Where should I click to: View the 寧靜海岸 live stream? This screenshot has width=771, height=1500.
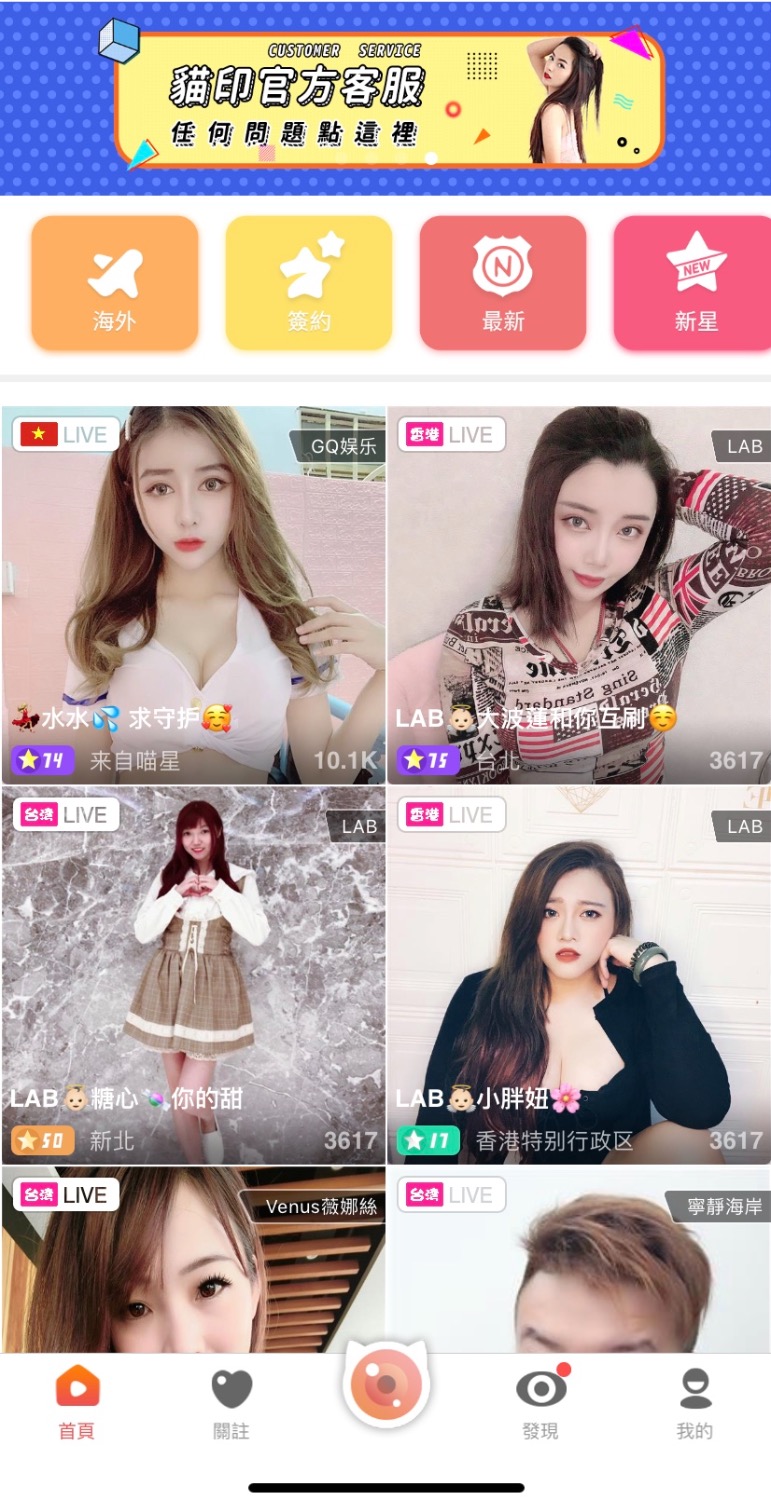(579, 1260)
